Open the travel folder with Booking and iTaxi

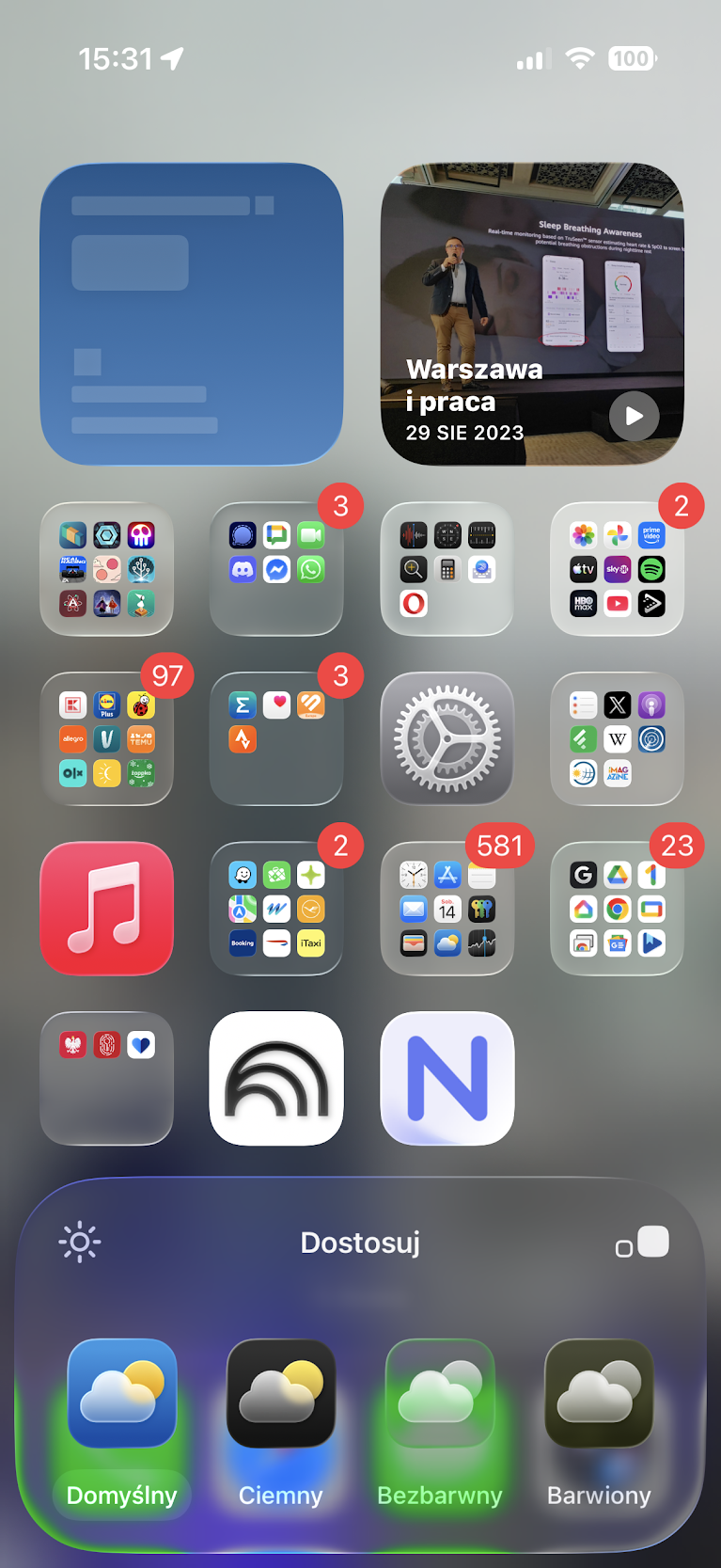[276, 909]
